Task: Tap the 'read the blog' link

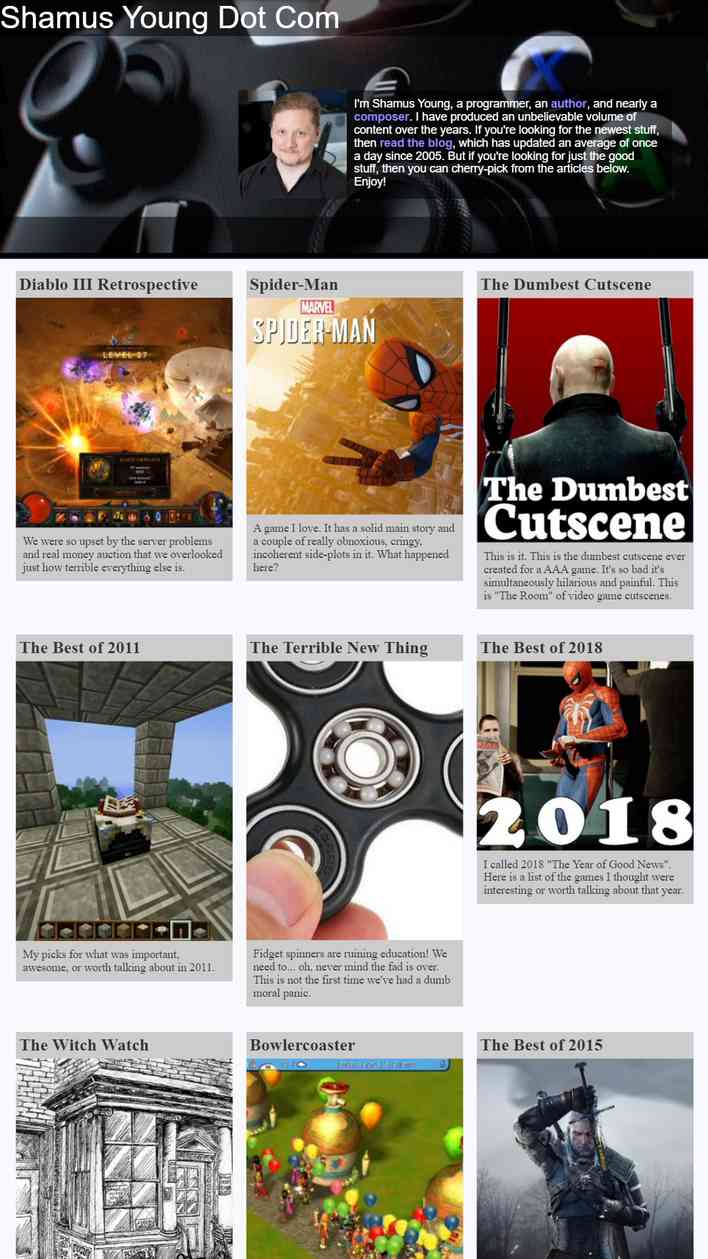Action: pos(416,143)
